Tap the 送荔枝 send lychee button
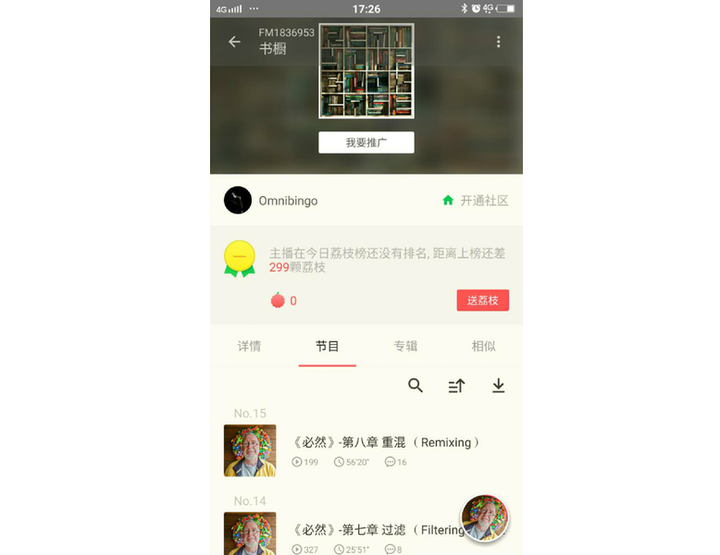Screen dimensions: 720x555 pyautogui.click(x=482, y=300)
